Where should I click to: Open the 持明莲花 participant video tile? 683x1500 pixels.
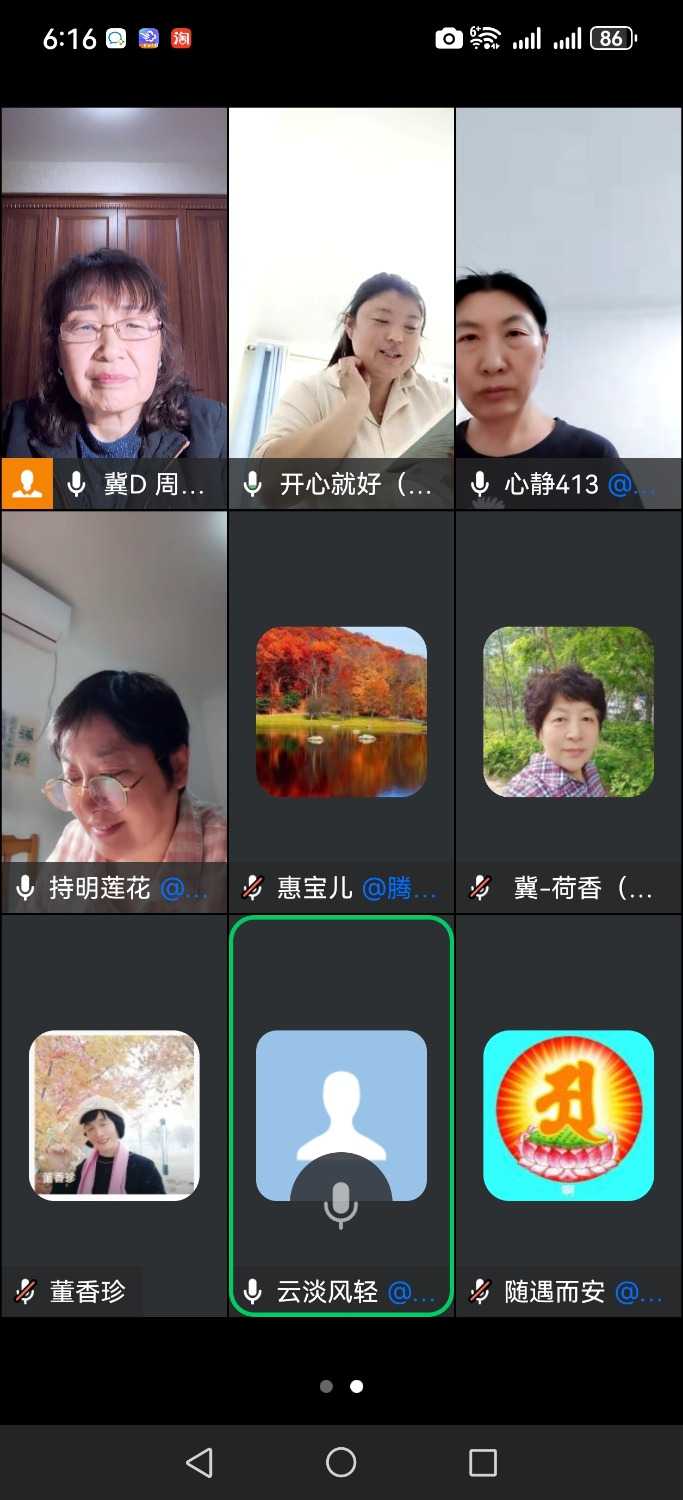[114, 711]
